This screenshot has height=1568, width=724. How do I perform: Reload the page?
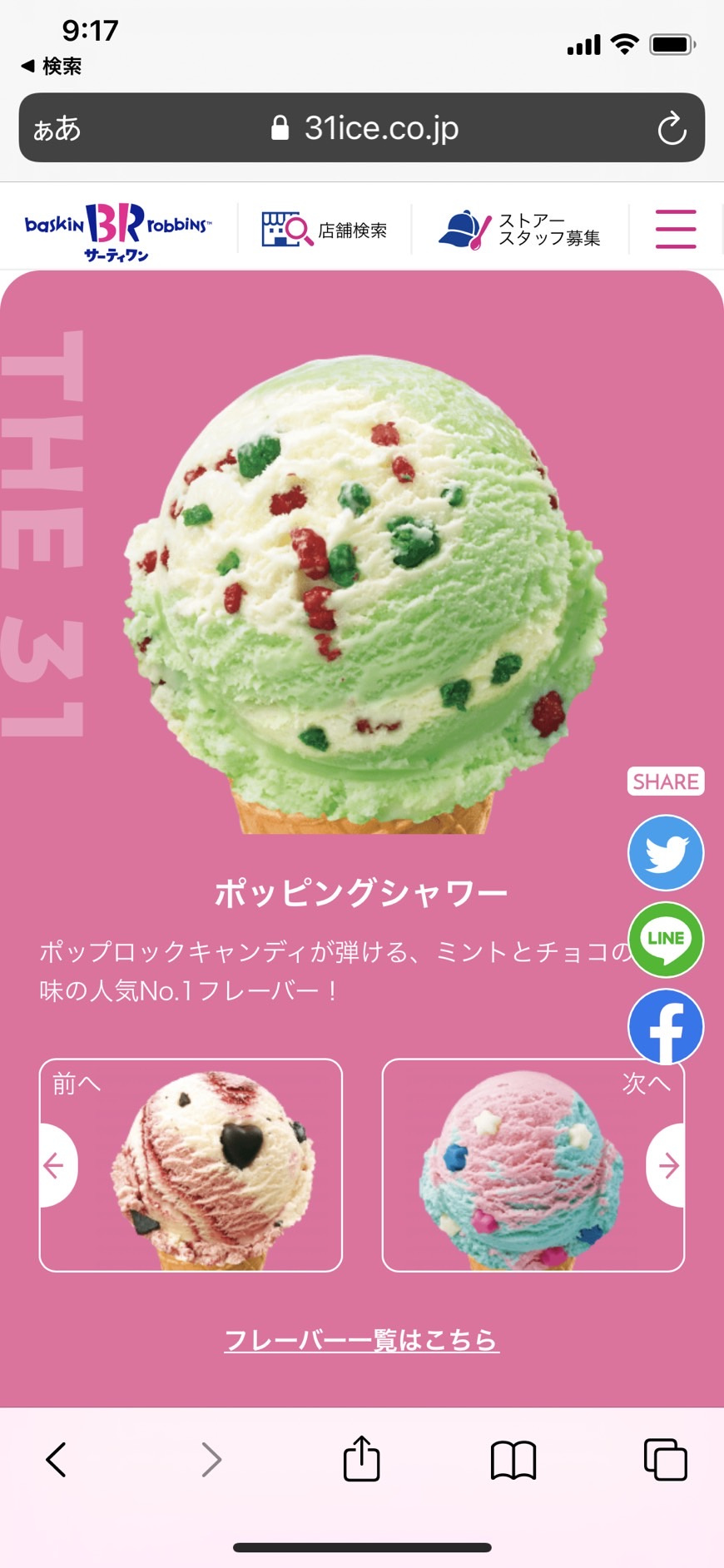[x=671, y=129]
